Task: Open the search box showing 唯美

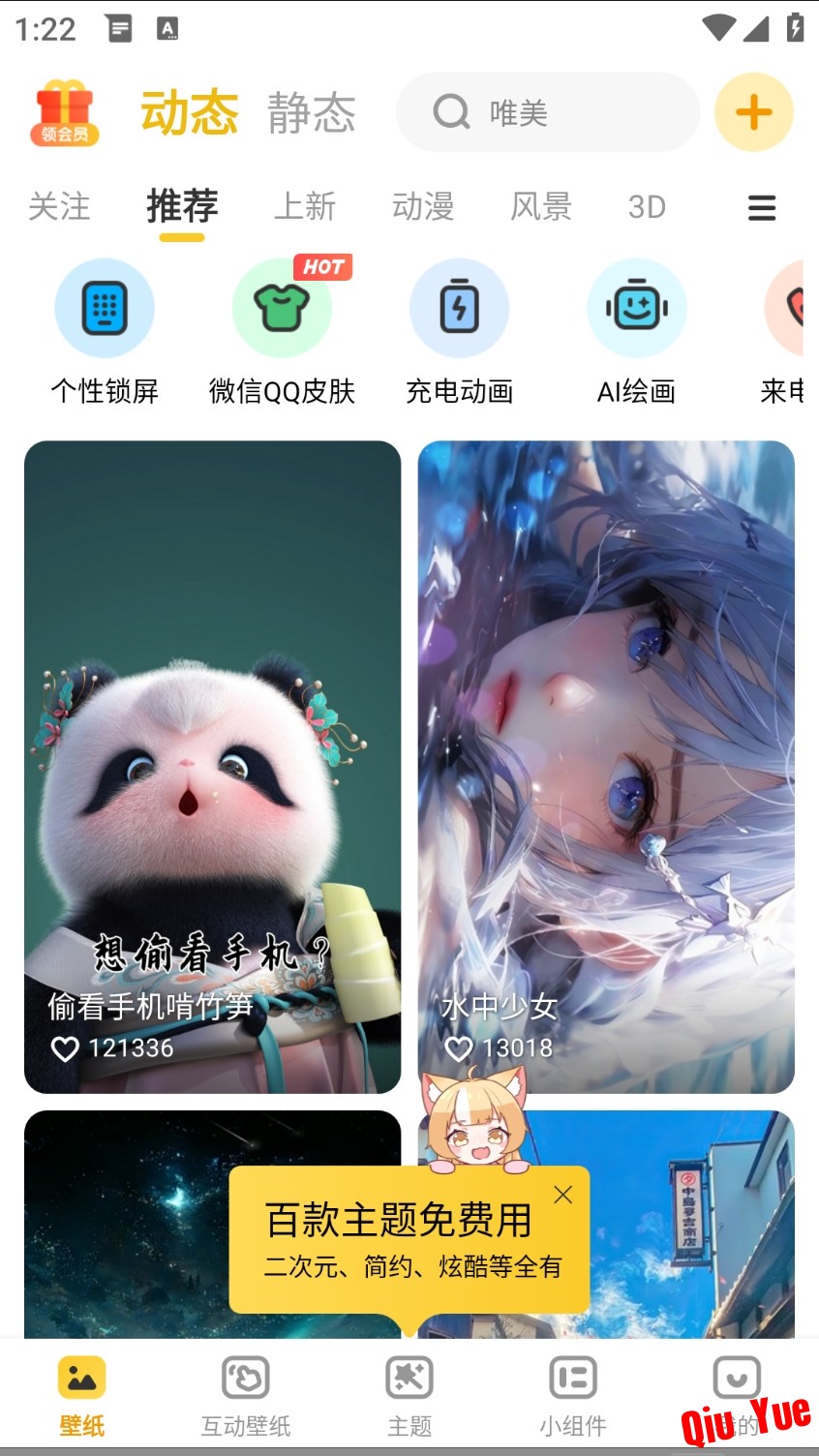Action: pyautogui.click(x=548, y=112)
